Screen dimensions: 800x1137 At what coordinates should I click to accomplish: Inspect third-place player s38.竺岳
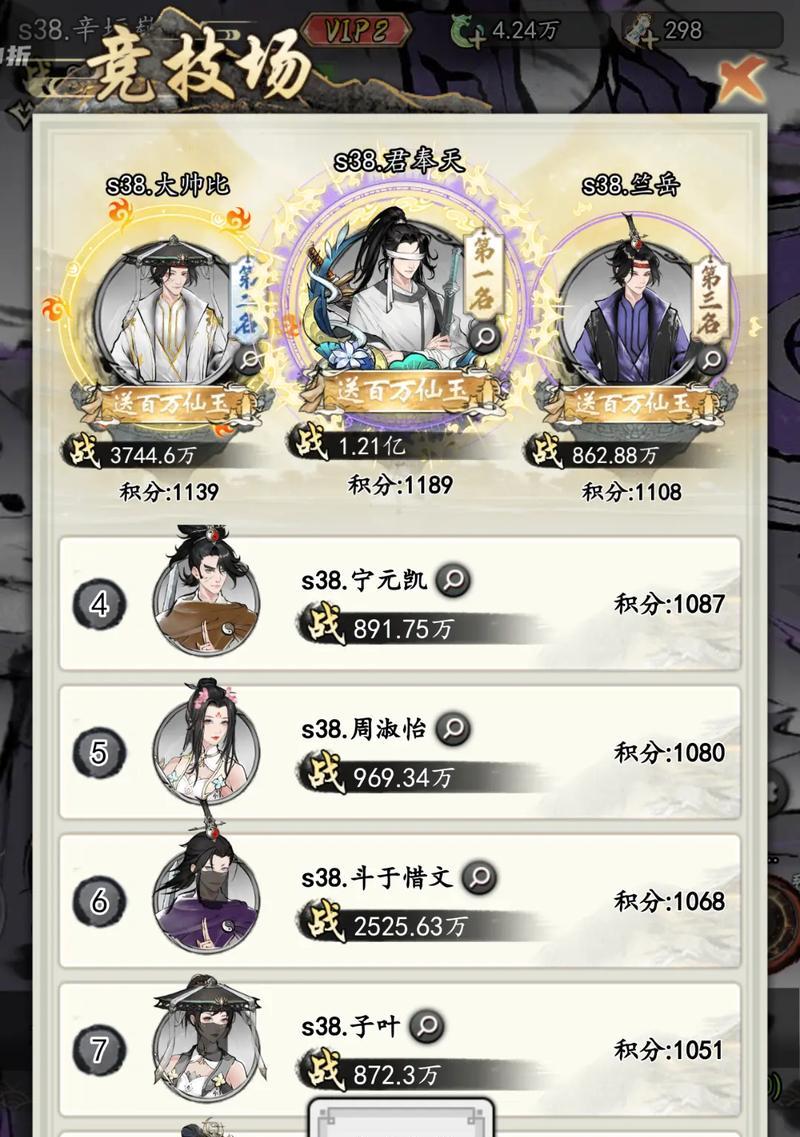[x=711, y=359]
